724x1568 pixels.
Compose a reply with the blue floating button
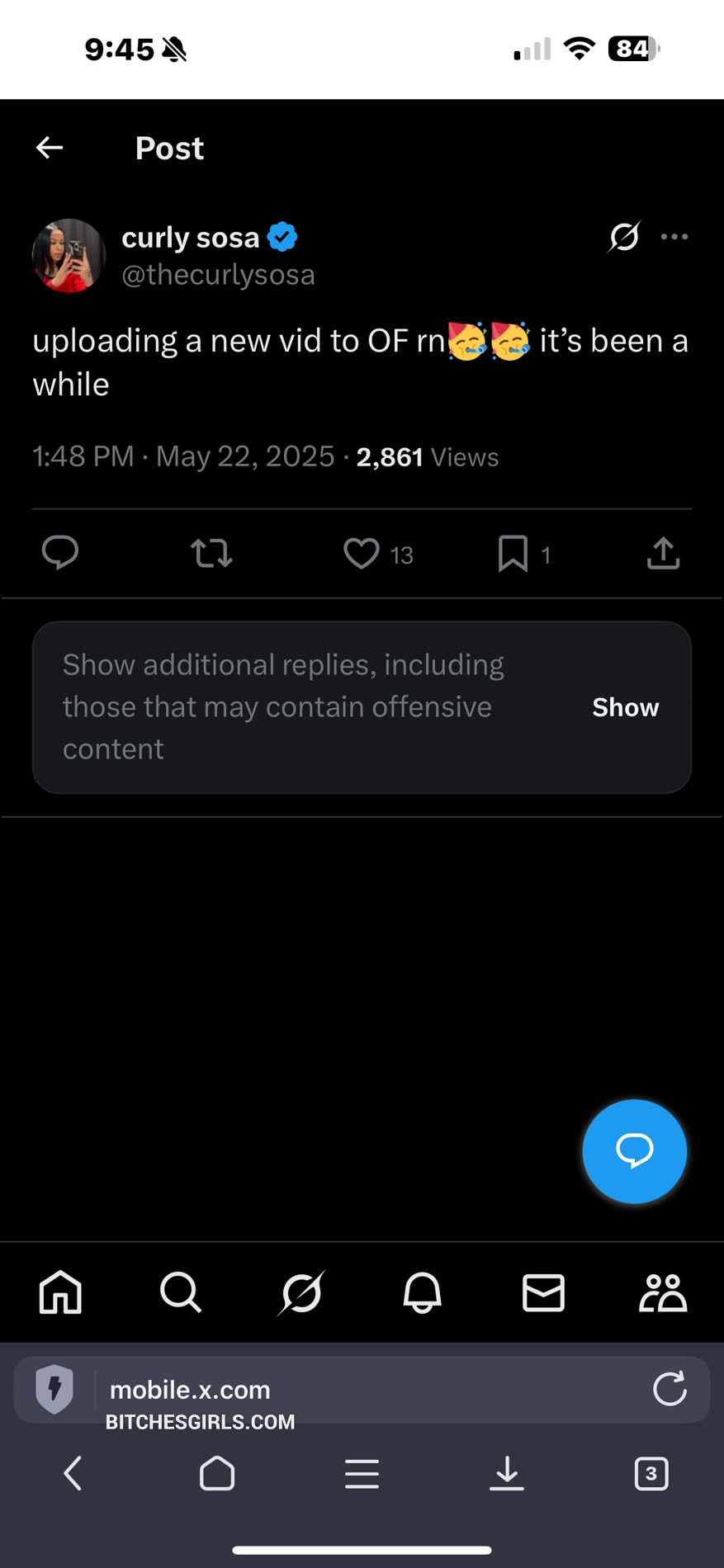coord(634,1151)
